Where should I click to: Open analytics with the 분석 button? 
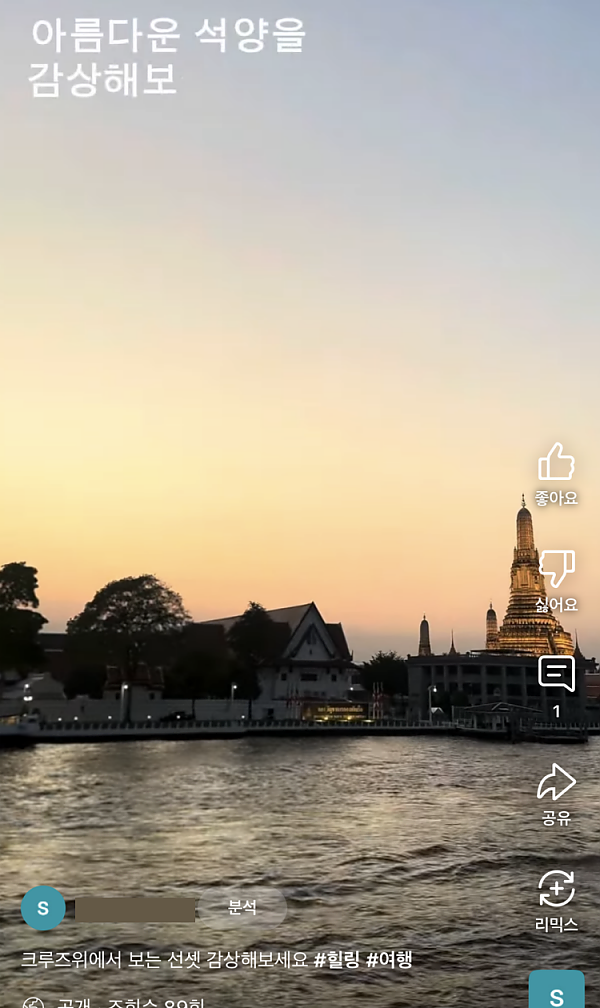coord(242,907)
